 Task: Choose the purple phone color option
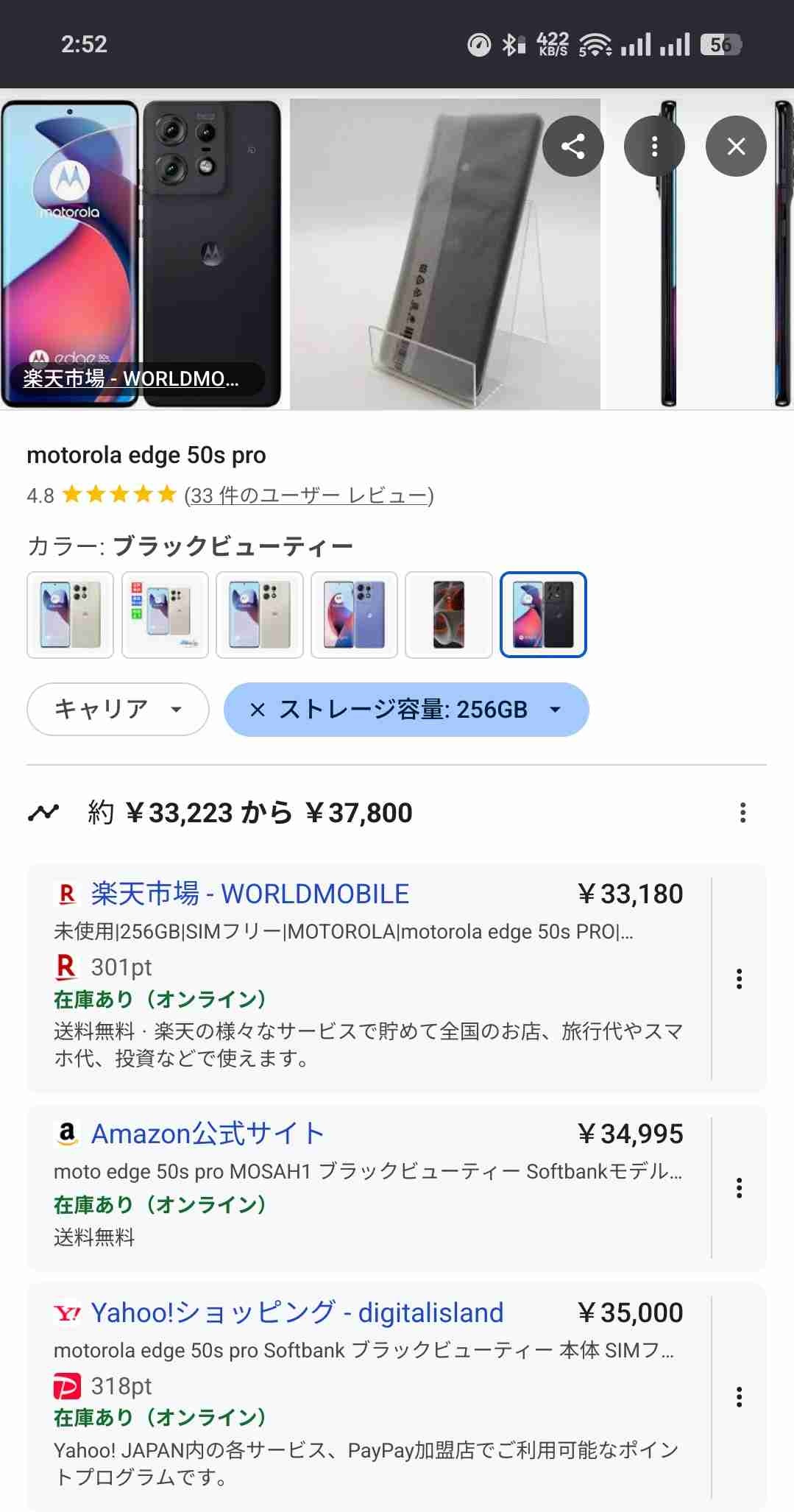354,615
